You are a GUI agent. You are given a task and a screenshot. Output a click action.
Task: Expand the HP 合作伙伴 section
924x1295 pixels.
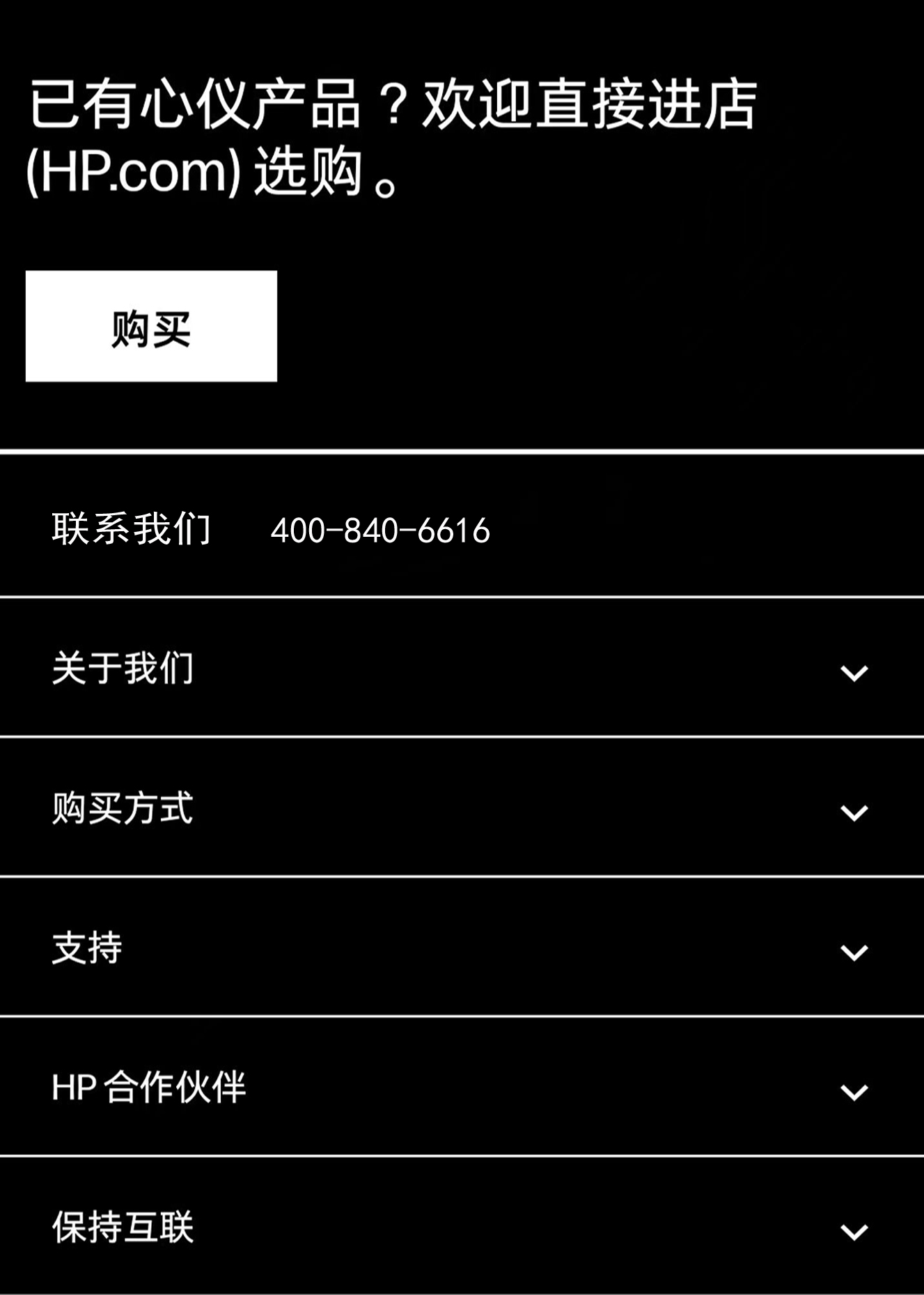pyautogui.click(x=854, y=1091)
